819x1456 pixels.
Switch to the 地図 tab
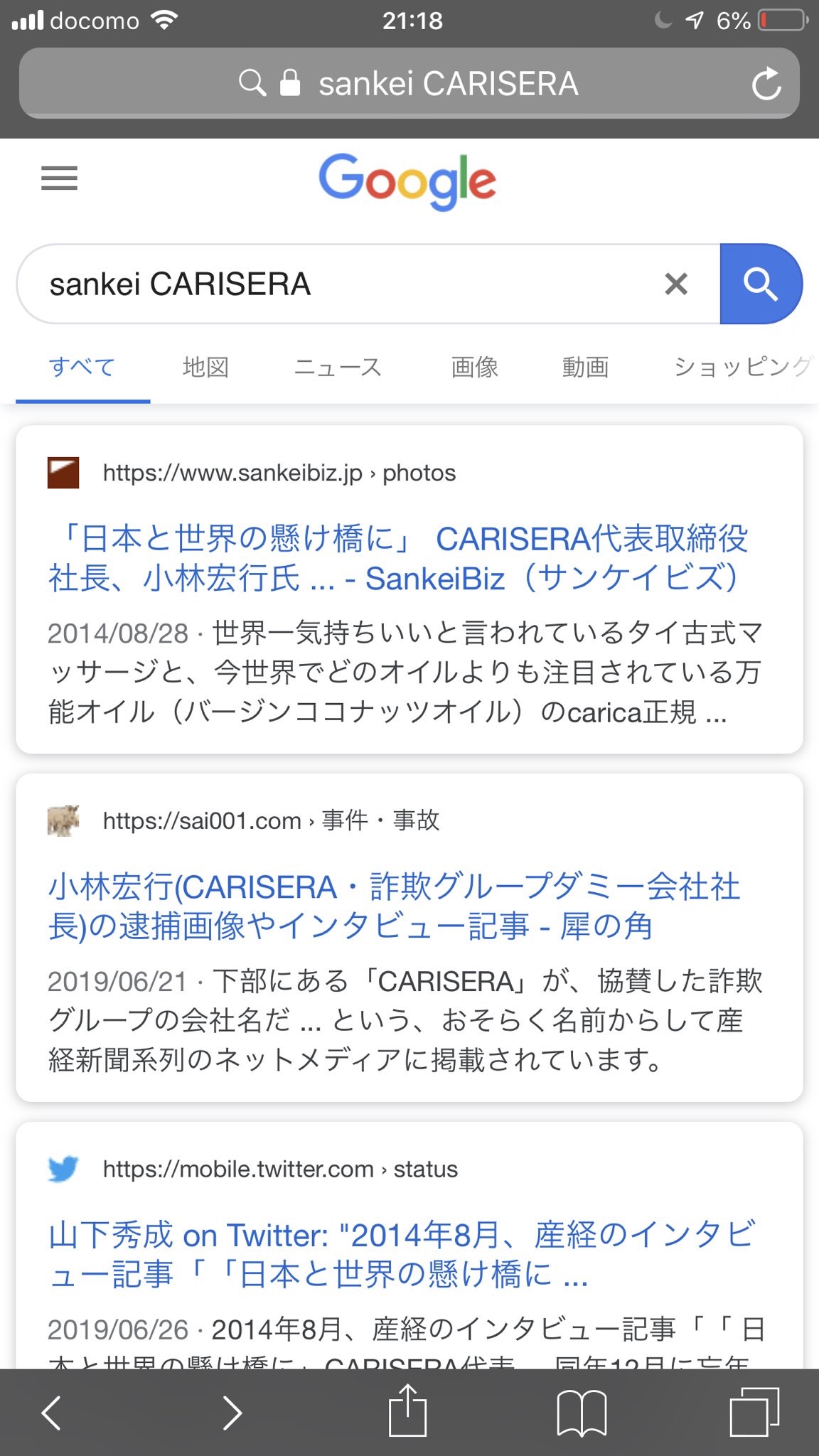205,368
